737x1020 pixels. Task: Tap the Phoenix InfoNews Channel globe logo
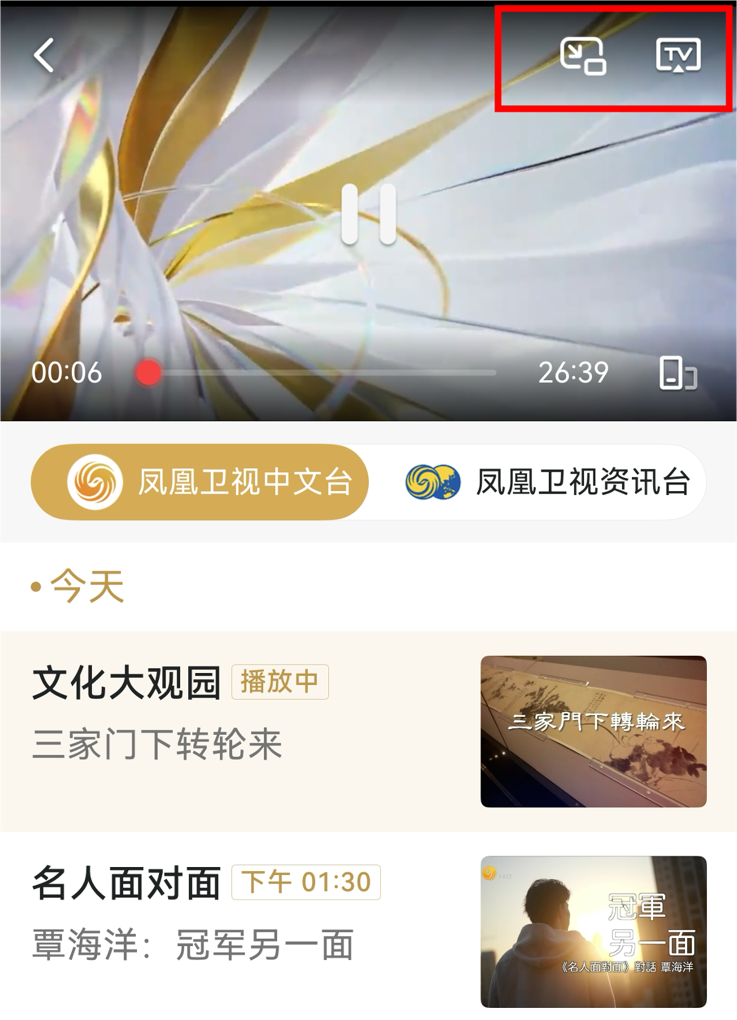pos(432,483)
